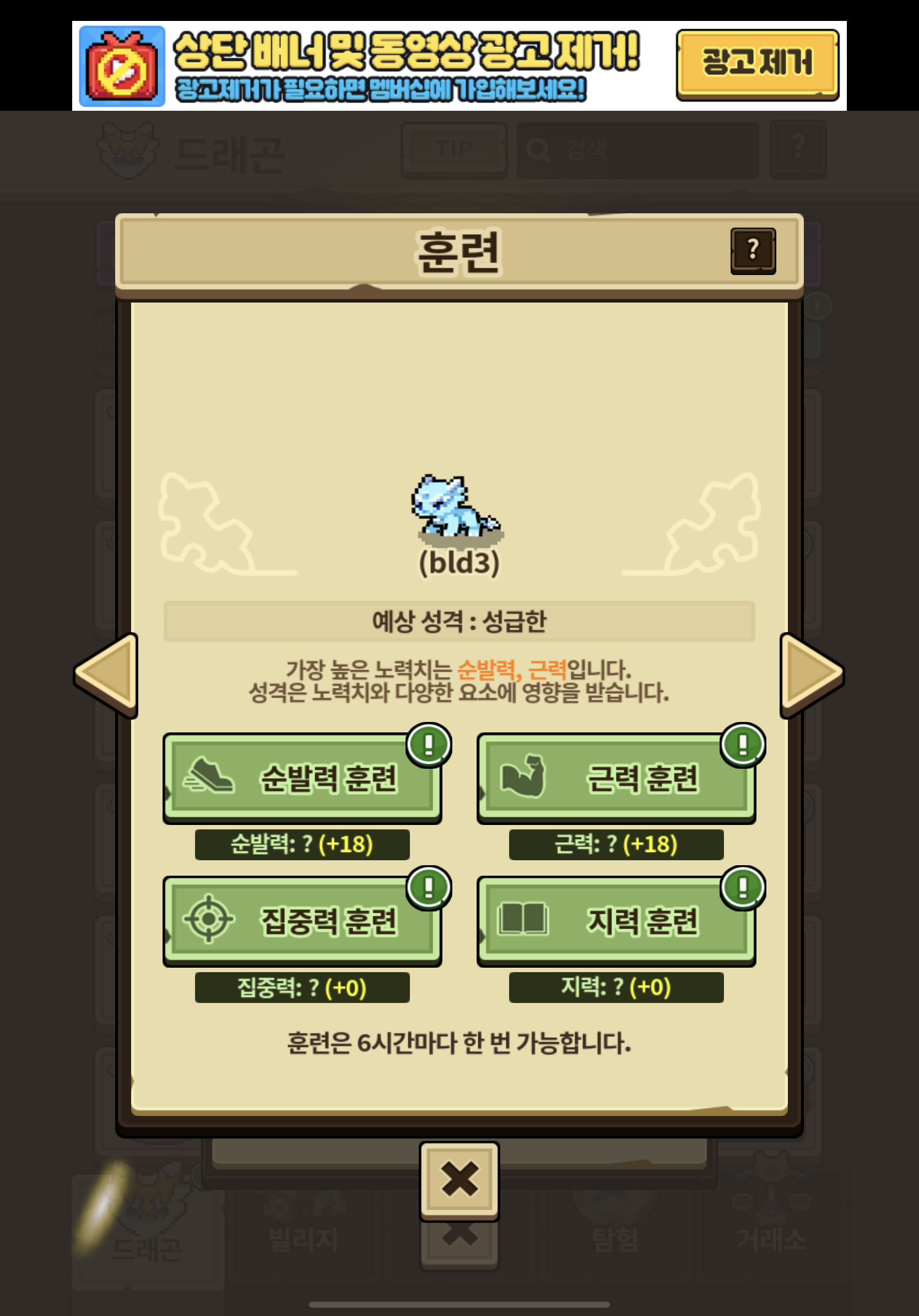Go to the next dragon with right arrow
The image size is (919, 1316).
(x=810, y=675)
